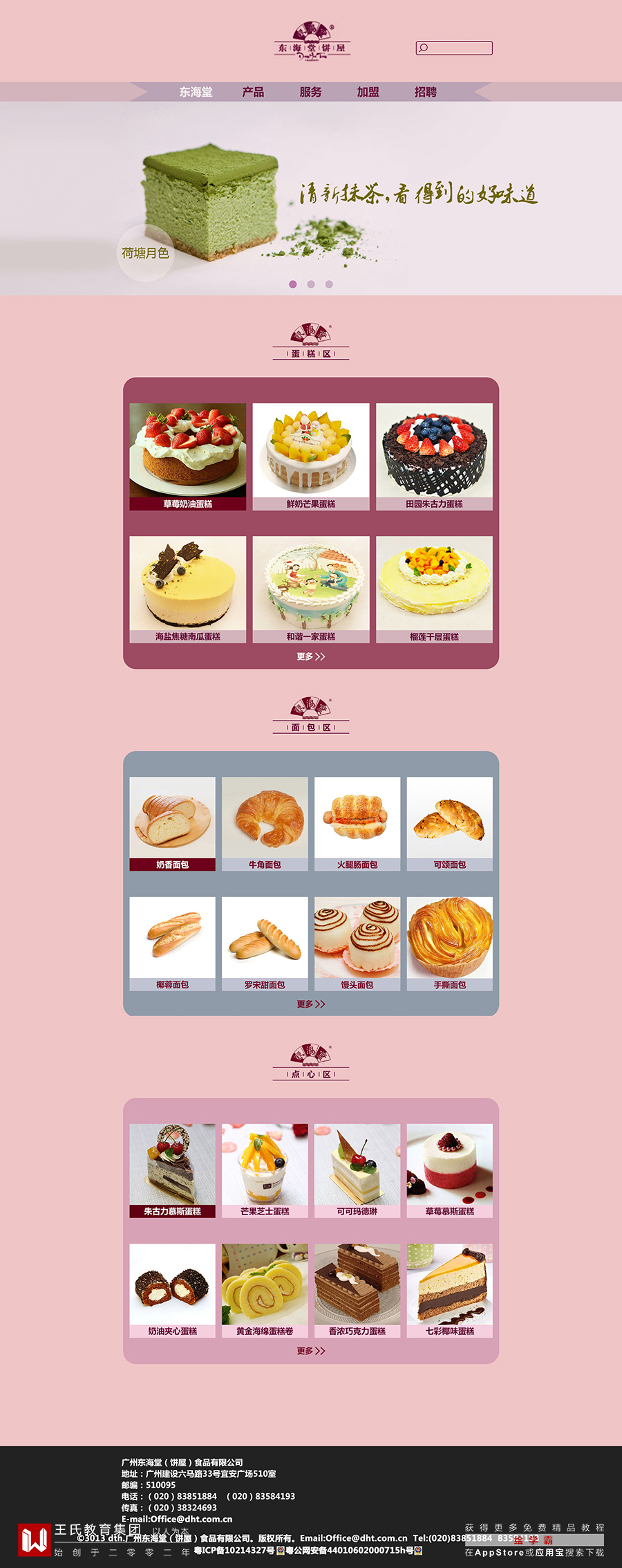Image resolution: width=622 pixels, height=1568 pixels.
Task: Select the second banner page dot
Action: (311, 284)
